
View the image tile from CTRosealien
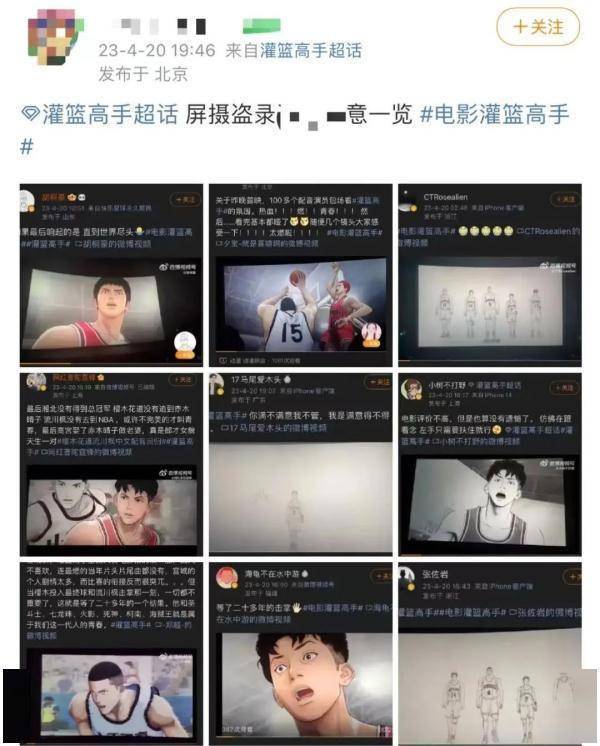coord(490,275)
